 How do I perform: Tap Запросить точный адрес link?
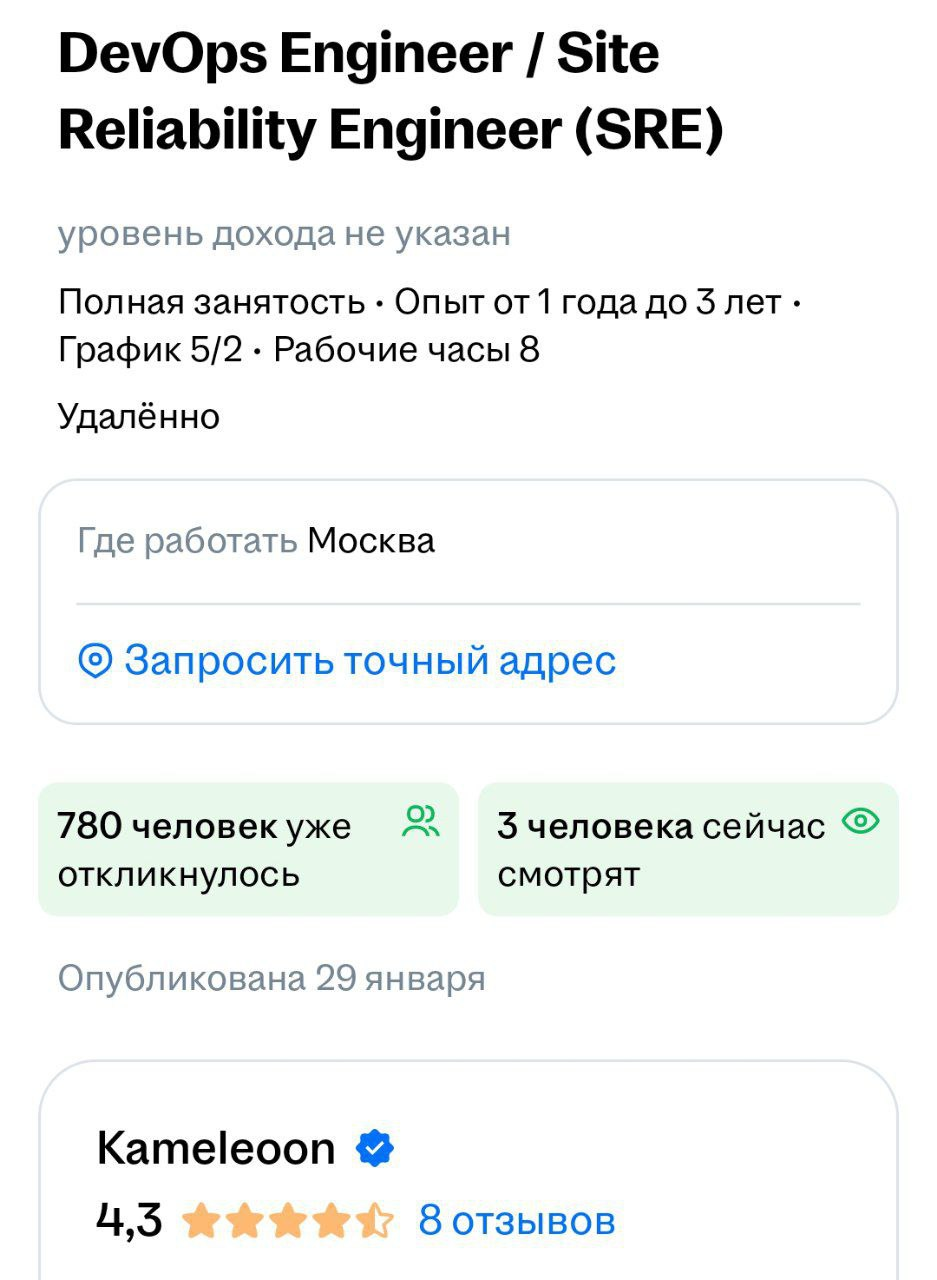pos(348,661)
